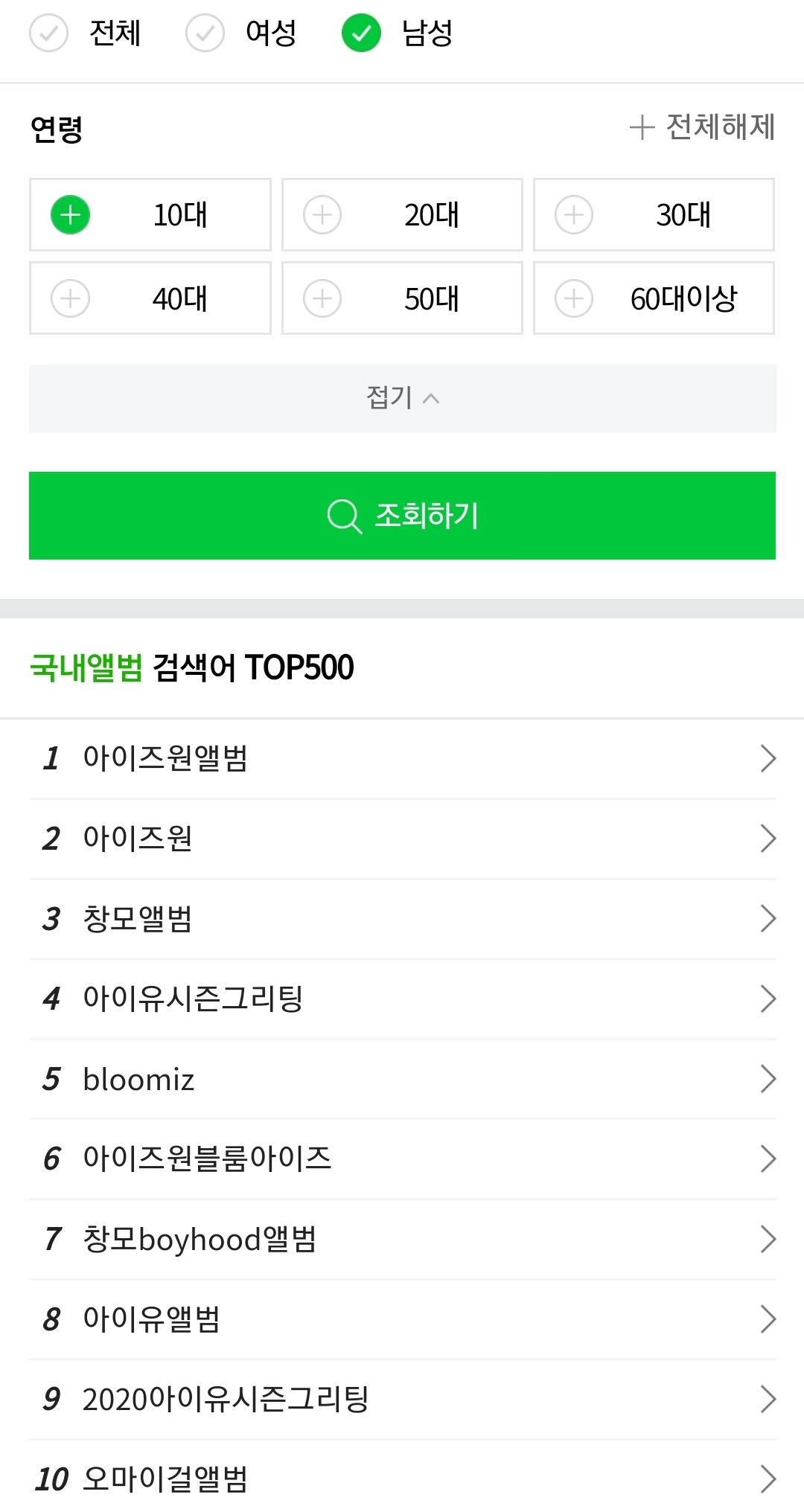
Task: Add the 40대 age filter via plus icon
Action: [x=69, y=298]
